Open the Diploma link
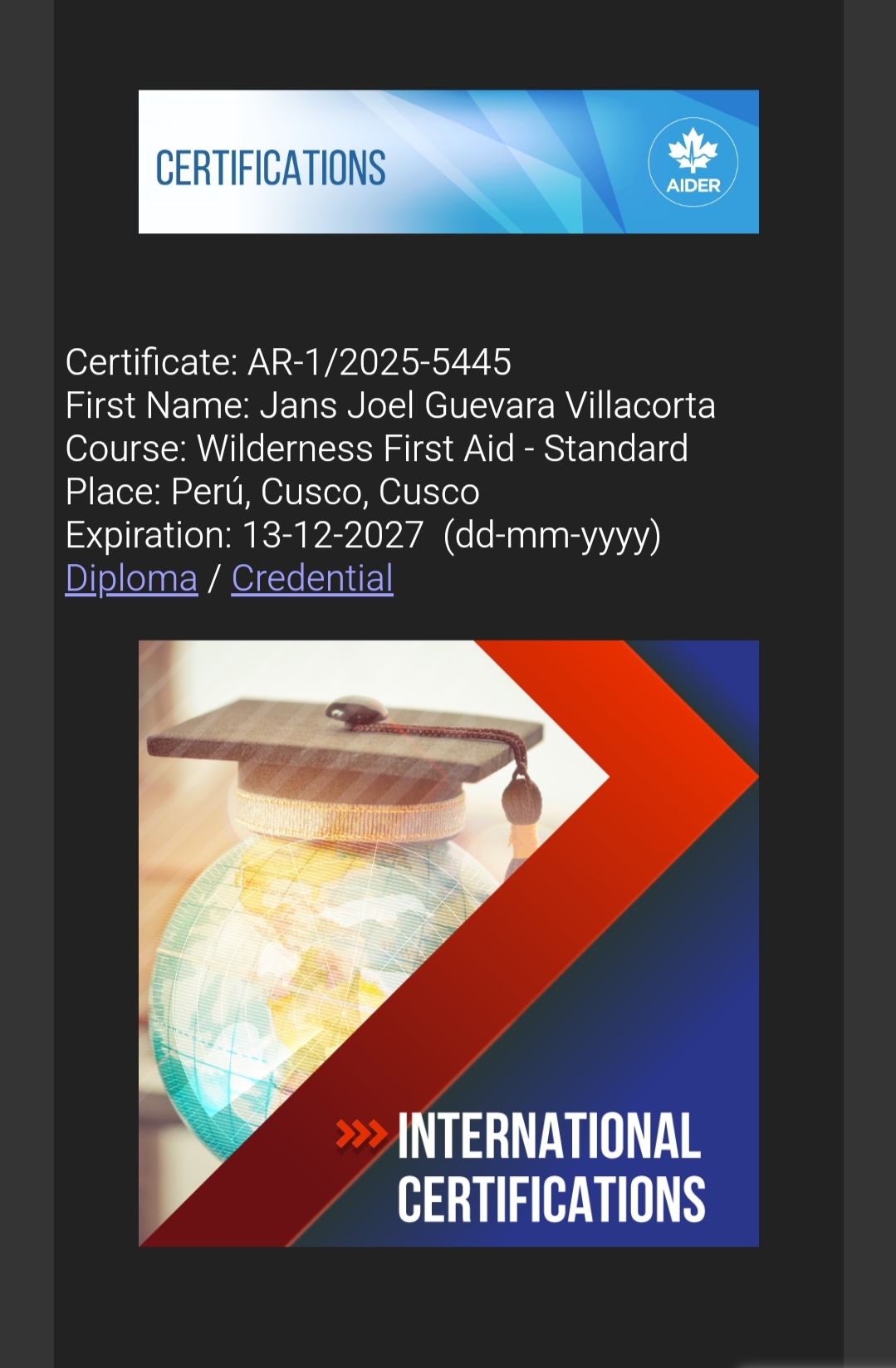Screen dimensions: 896x1368 tap(131, 578)
